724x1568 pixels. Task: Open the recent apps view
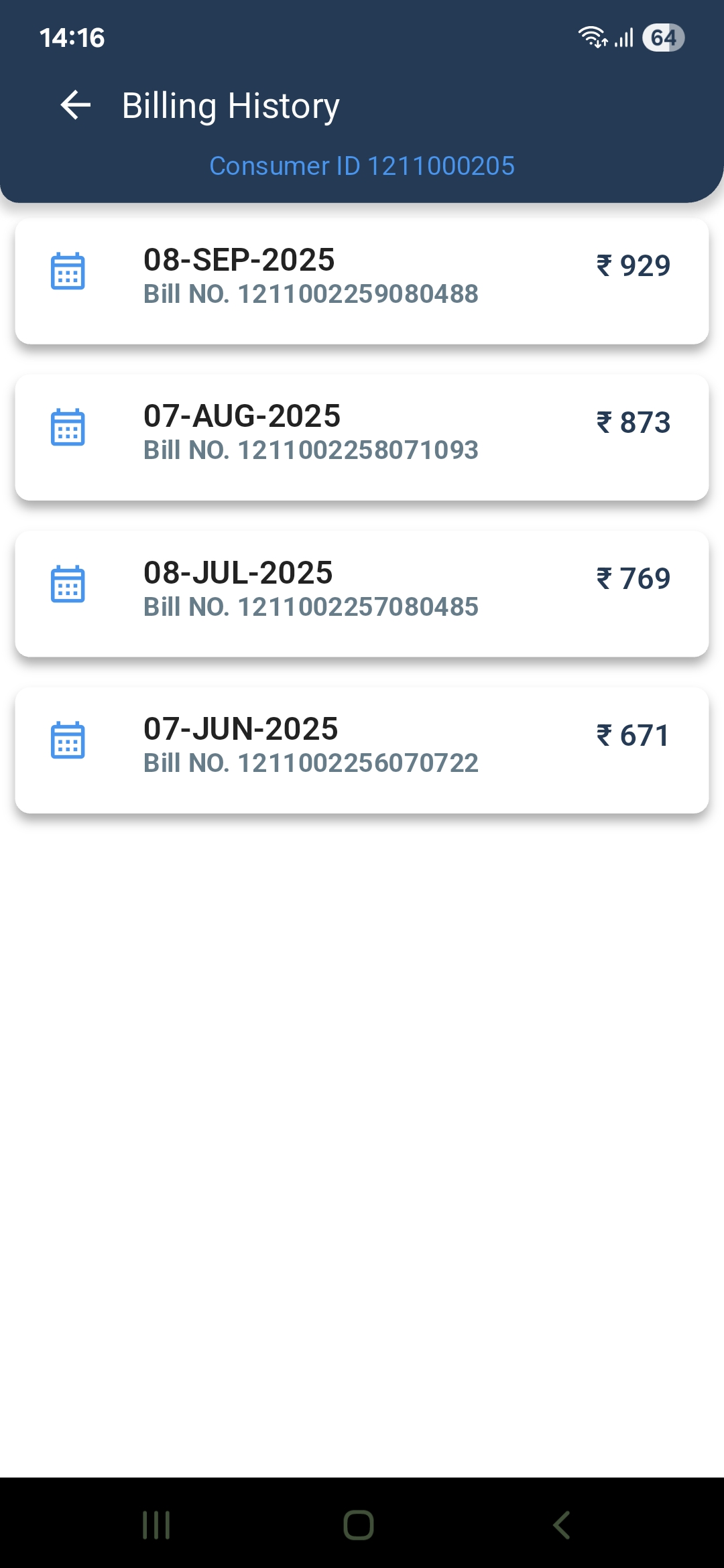pyautogui.click(x=156, y=1525)
